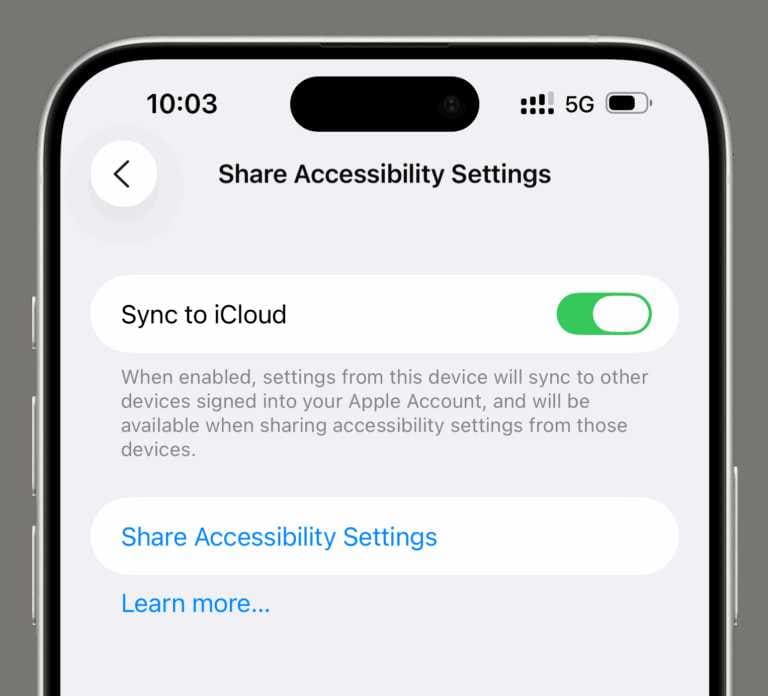
Task: Open the Learn more link
Action: 195,604
